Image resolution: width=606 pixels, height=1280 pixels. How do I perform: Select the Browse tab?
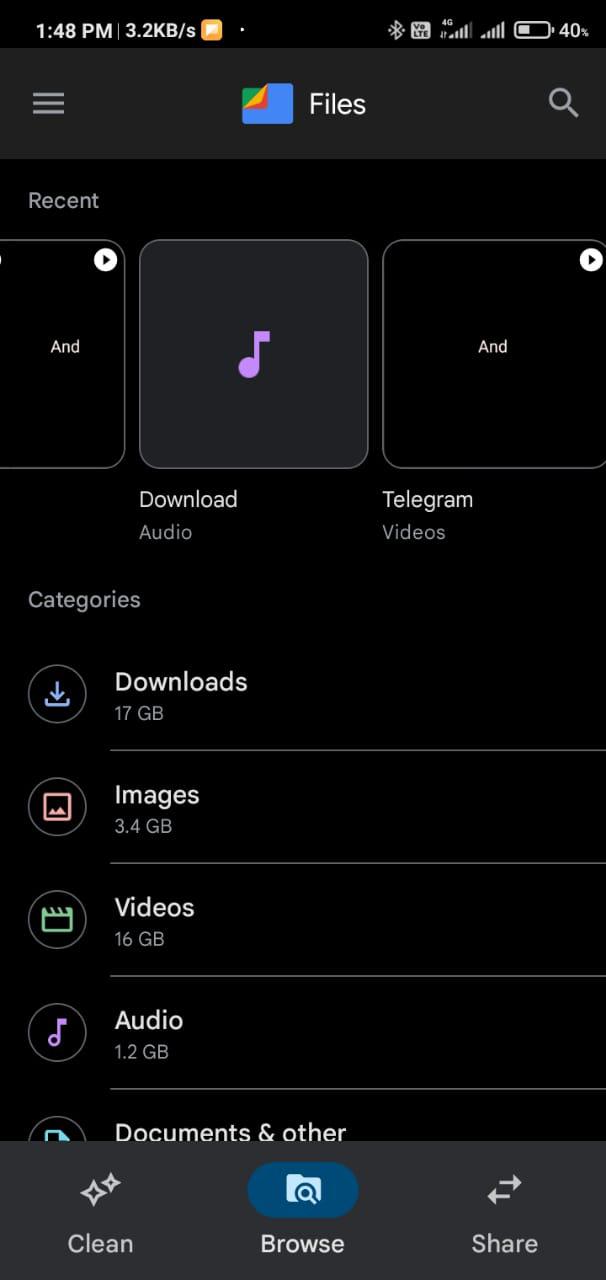pyautogui.click(x=302, y=1214)
